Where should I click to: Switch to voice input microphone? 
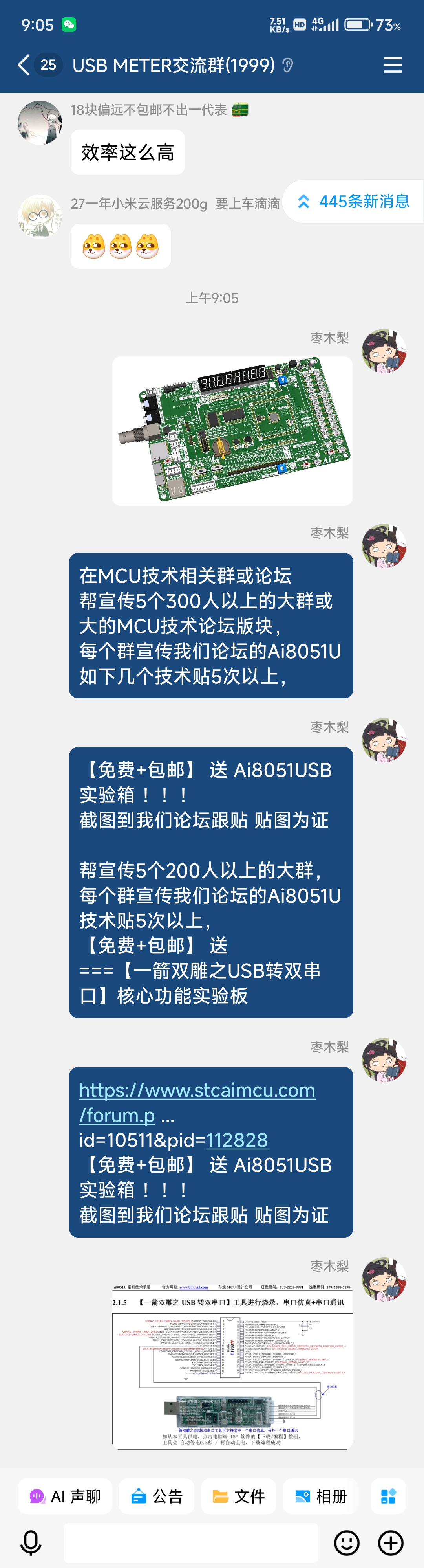coord(31,1543)
